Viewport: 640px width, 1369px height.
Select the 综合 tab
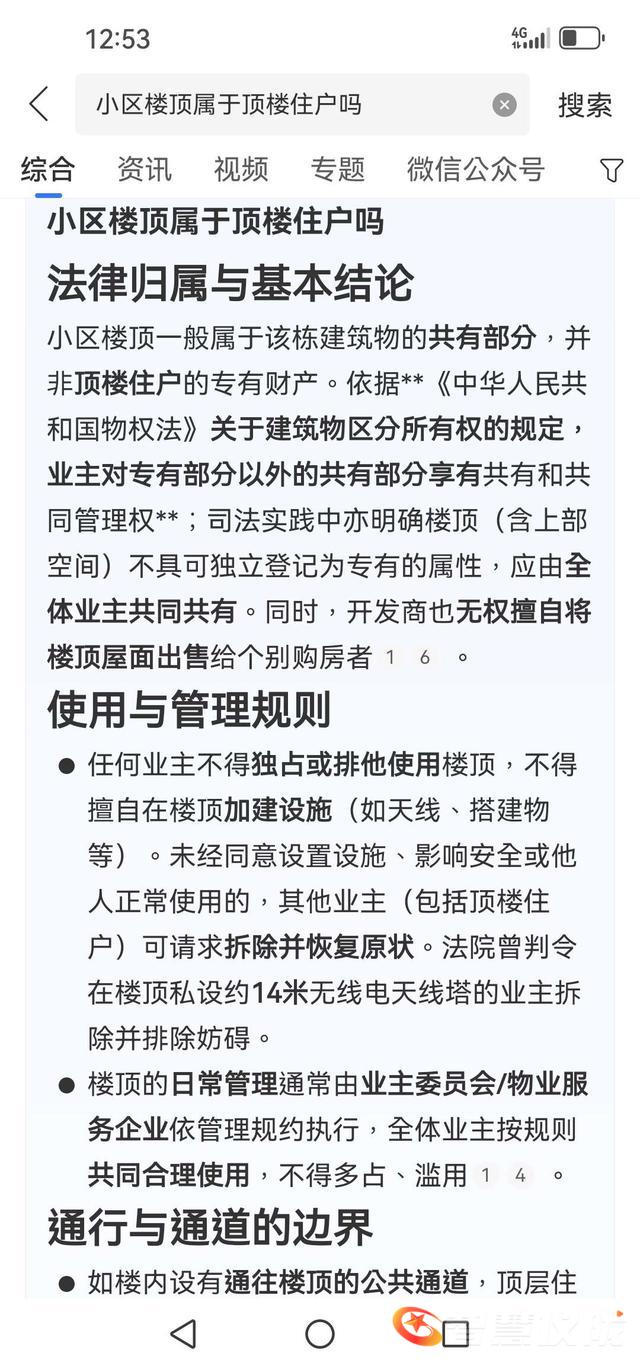(47, 169)
